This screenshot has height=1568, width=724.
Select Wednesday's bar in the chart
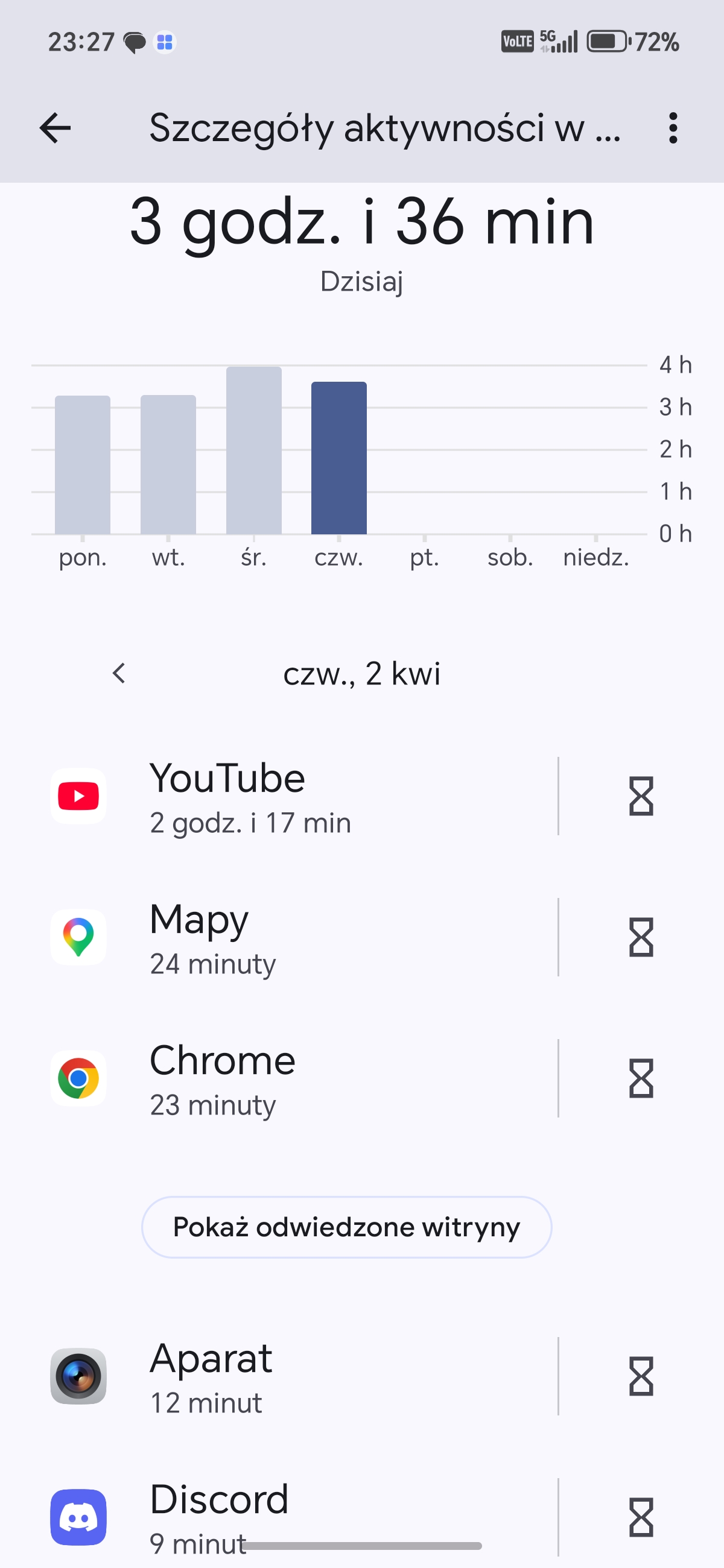pos(254,450)
